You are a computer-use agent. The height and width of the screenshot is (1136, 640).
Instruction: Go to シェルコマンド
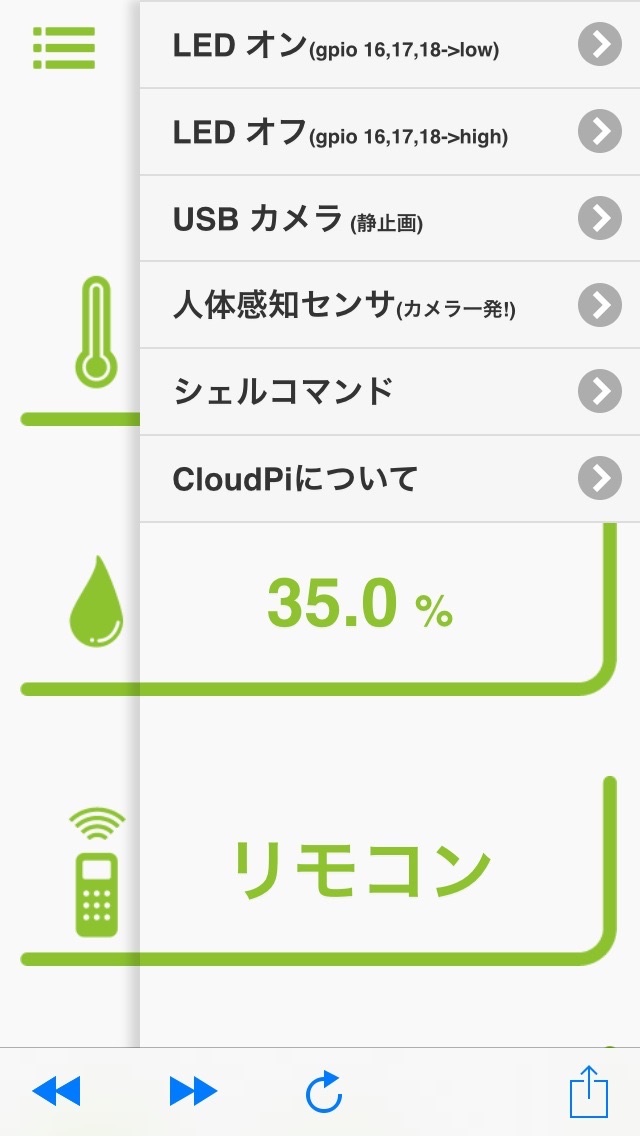tap(390, 392)
